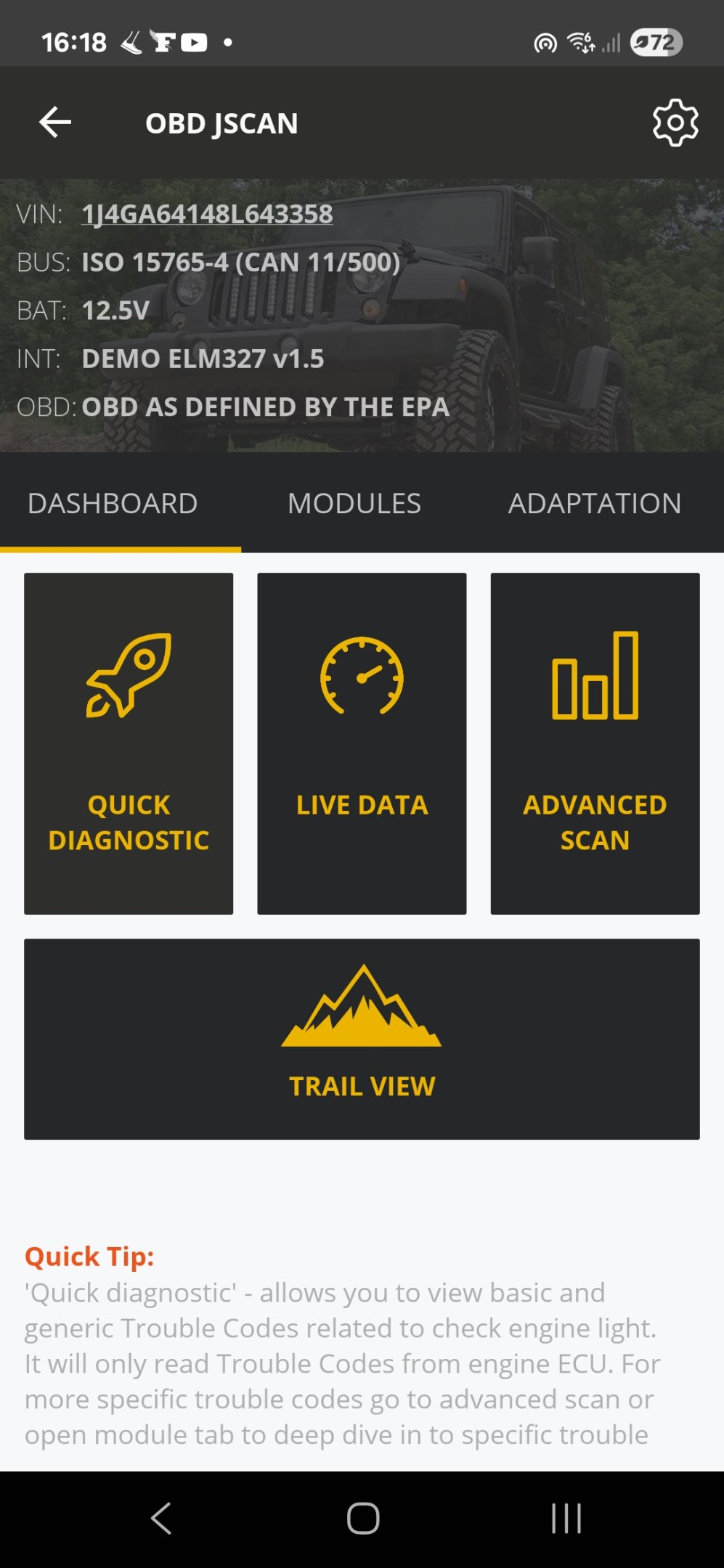
Task: Switch to the Adaptation tab
Action: pyautogui.click(x=595, y=503)
